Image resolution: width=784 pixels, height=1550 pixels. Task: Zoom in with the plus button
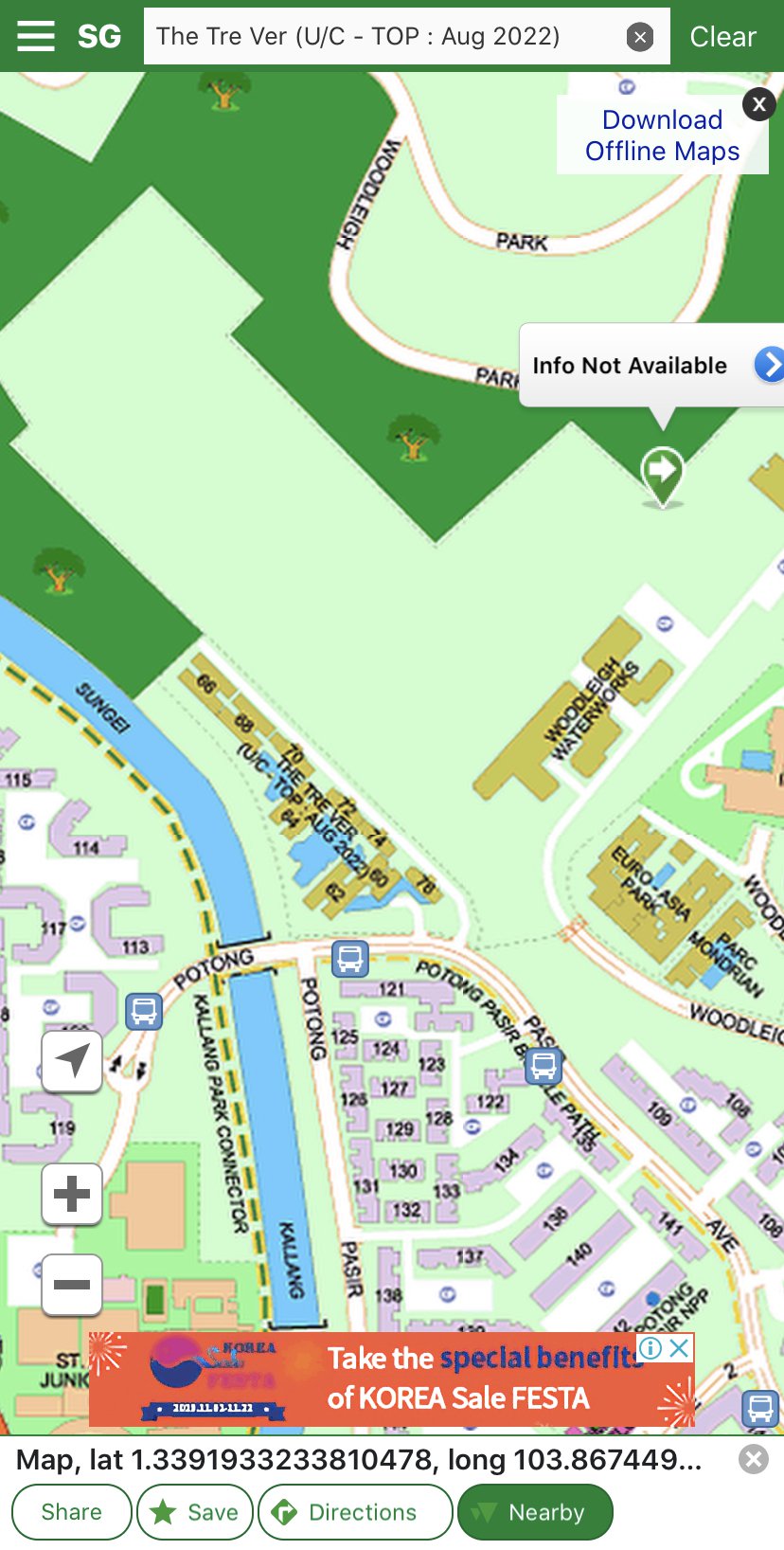click(72, 1194)
